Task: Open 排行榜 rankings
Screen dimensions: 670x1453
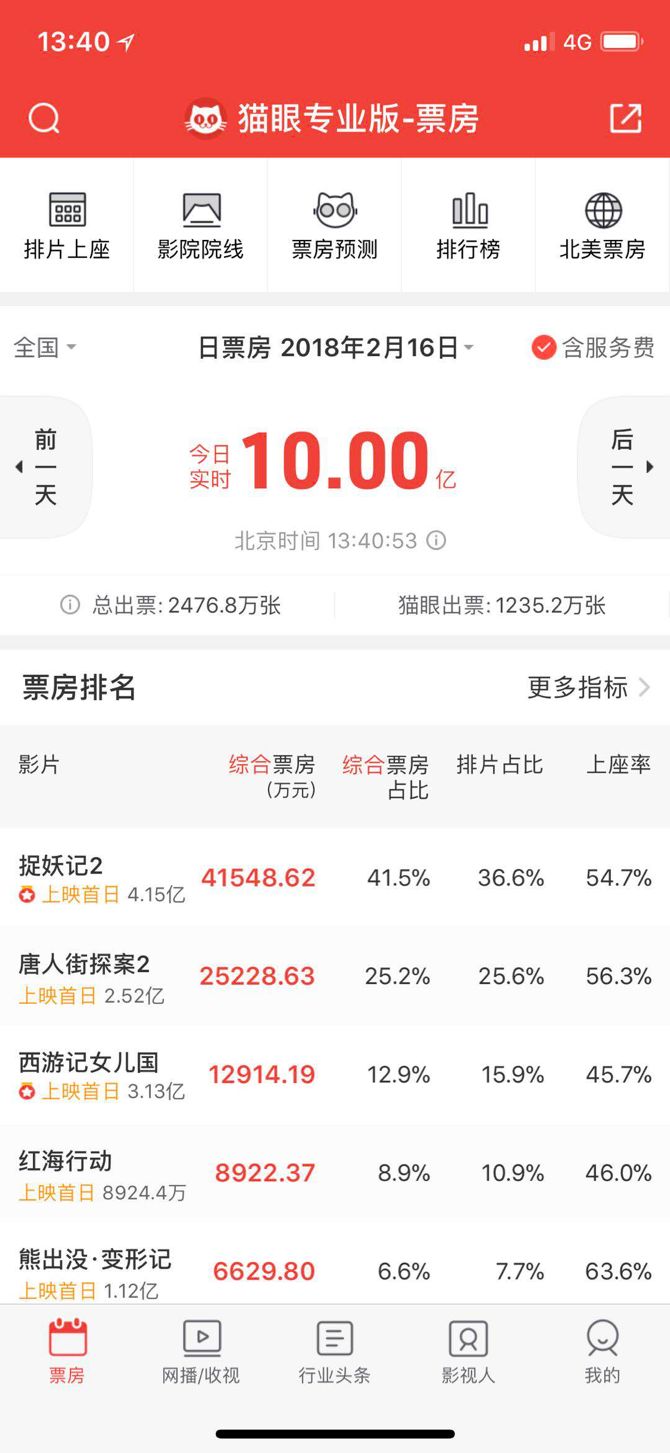Action: (x=469, y=226)
